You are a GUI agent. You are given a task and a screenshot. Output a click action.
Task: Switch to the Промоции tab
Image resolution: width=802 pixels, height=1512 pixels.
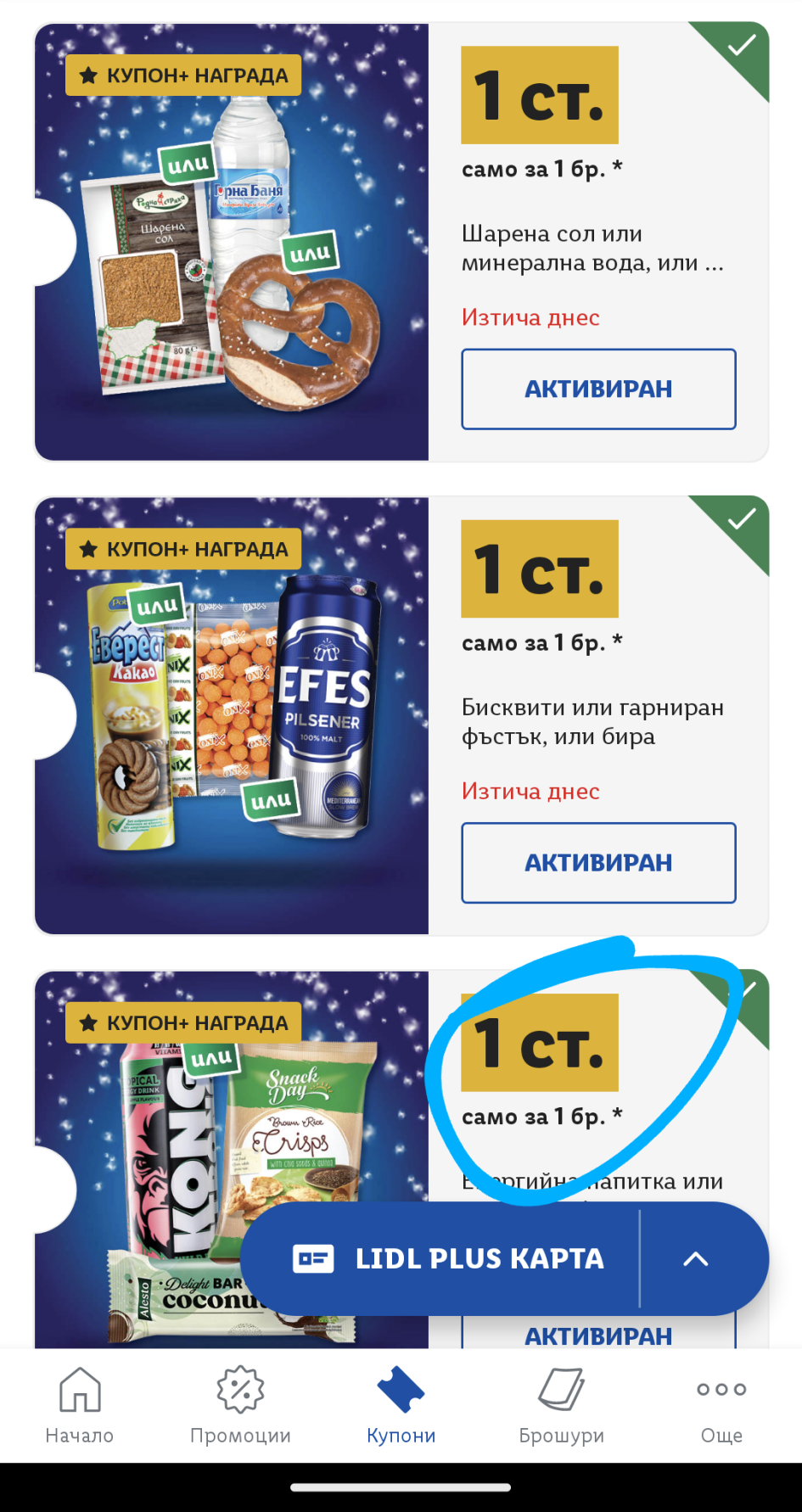click(240, 1404)
